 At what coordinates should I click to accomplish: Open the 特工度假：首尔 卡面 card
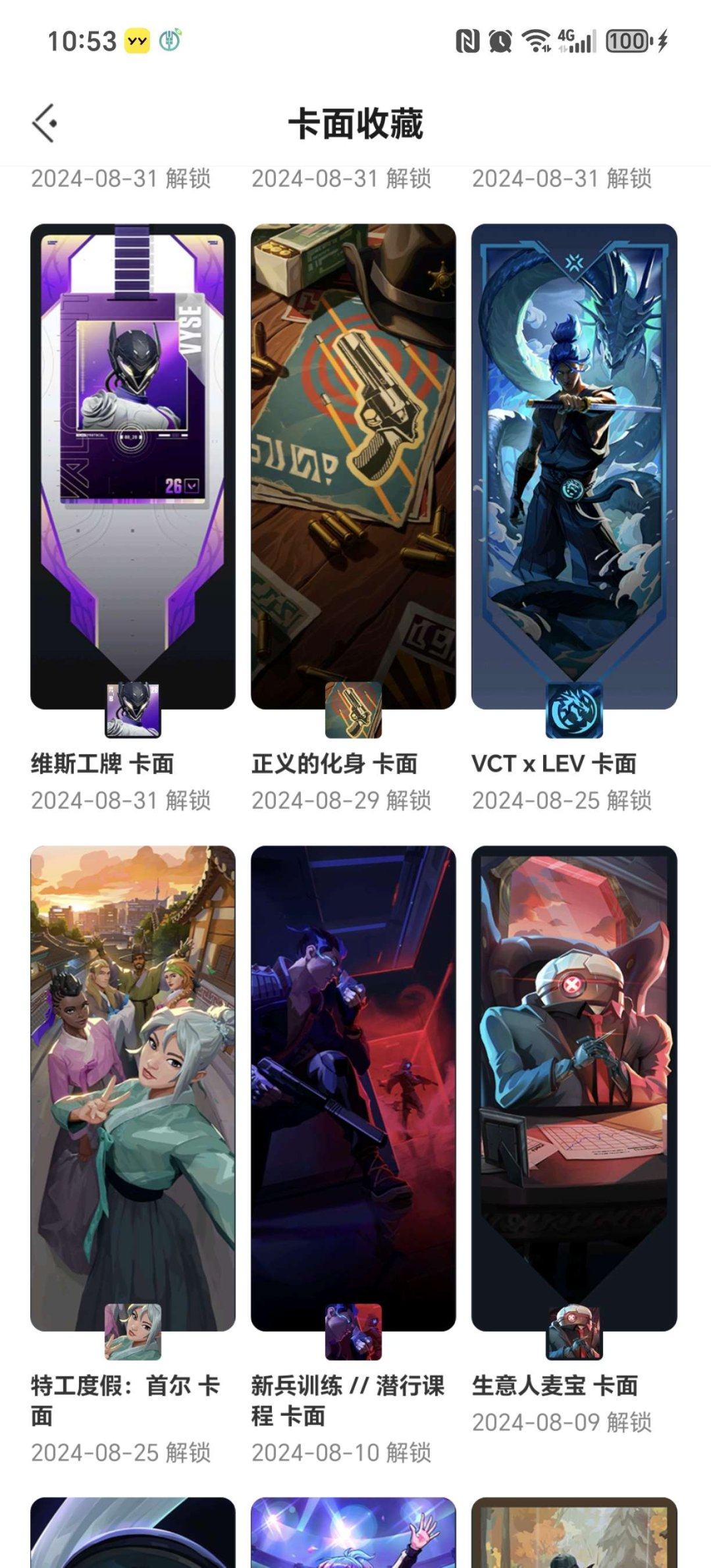click(133, 1087)
